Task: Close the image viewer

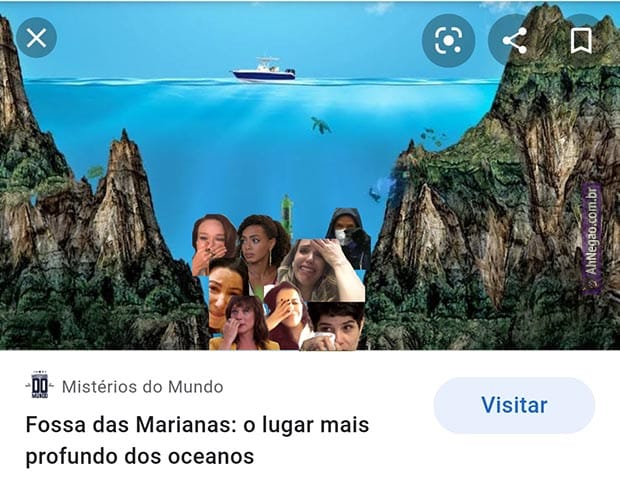Action: [x=36, y=39]
